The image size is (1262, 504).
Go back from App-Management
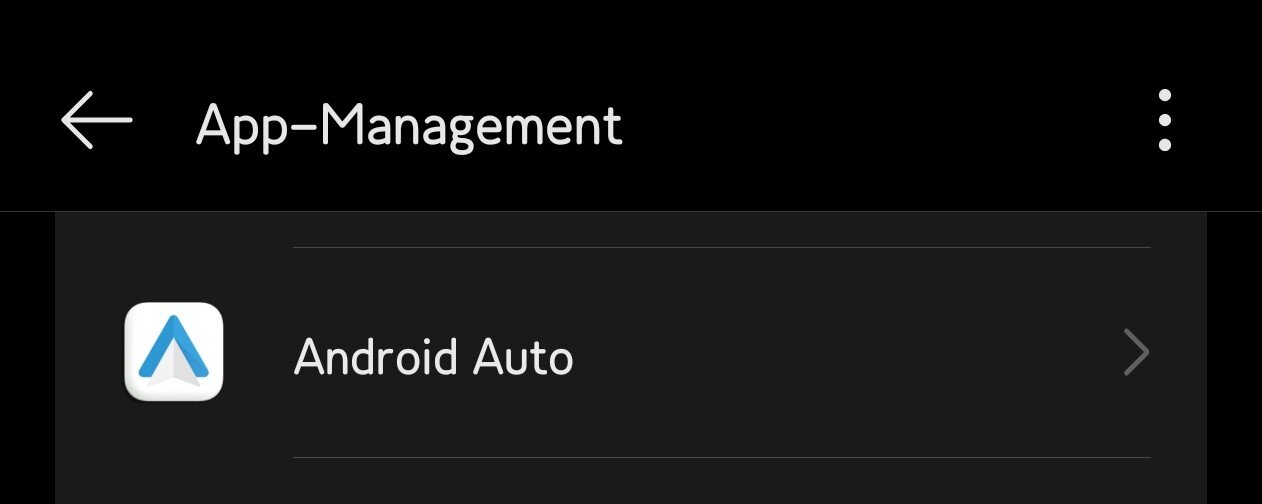tap(96, 121)
